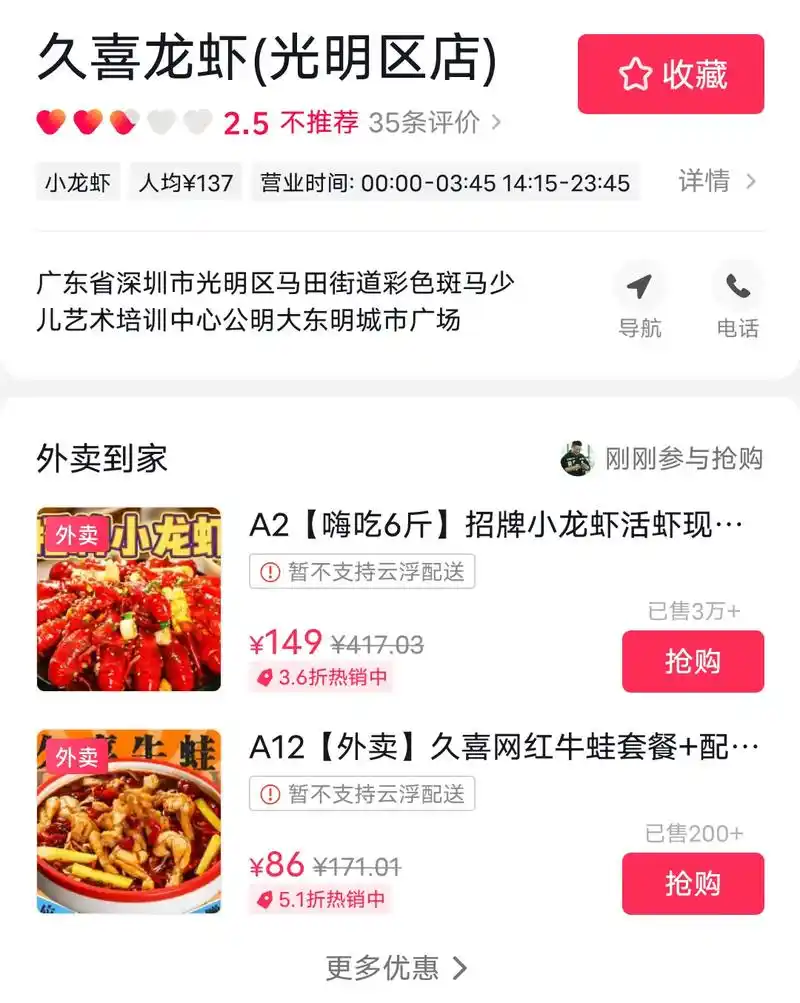This screenshot has width=800, height=1003.
Task: Open the A12 bullfrog dish thumbnail
Action: coord(129,821)
